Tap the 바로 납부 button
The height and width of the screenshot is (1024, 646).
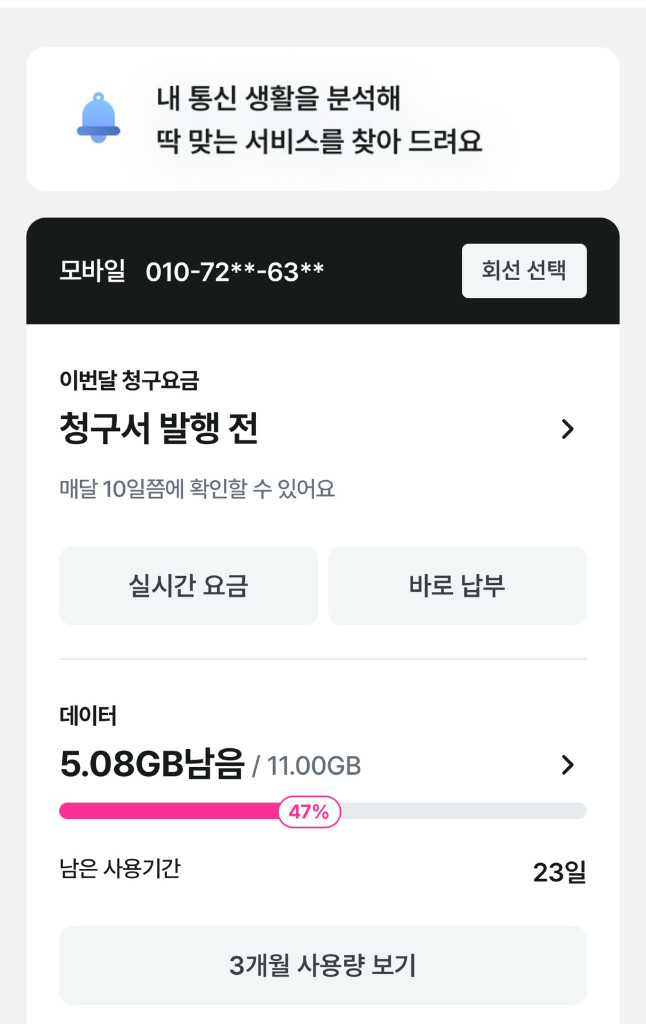(457, 585)
